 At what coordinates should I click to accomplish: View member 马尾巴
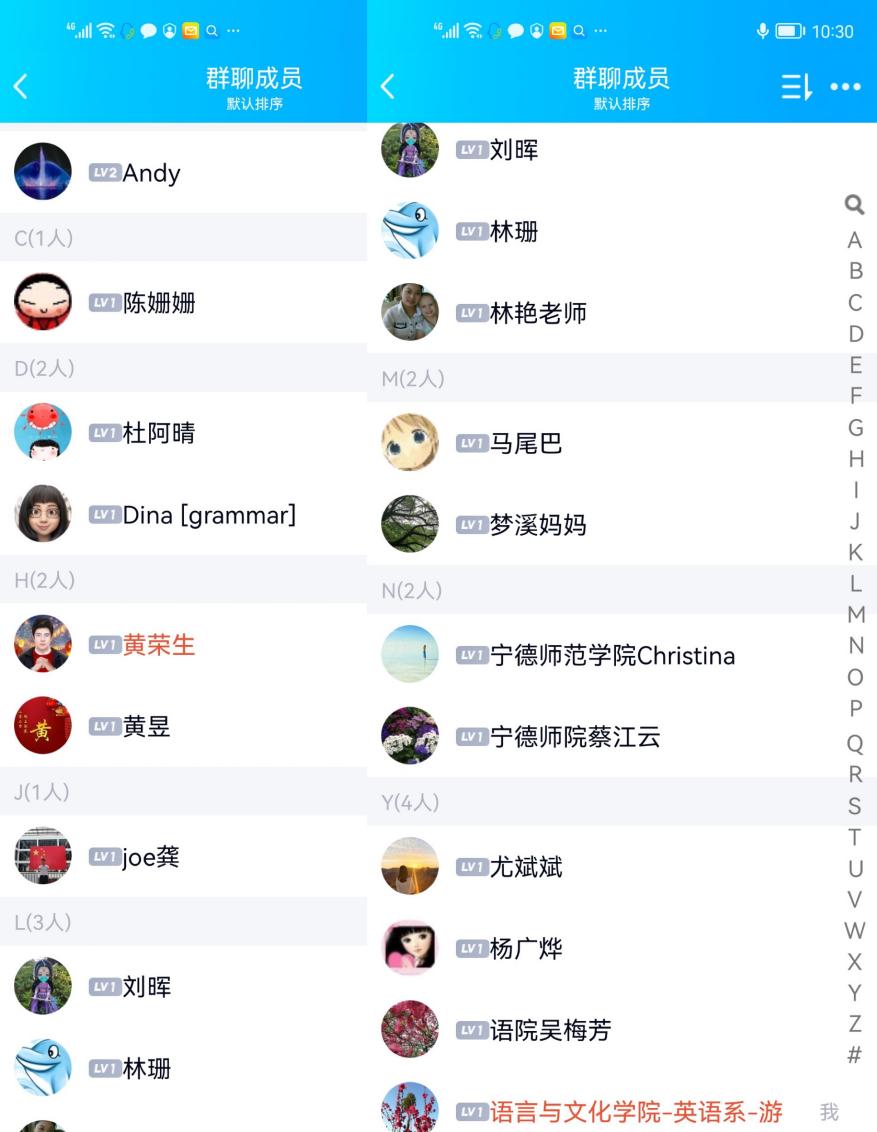(x=525, y=443)
